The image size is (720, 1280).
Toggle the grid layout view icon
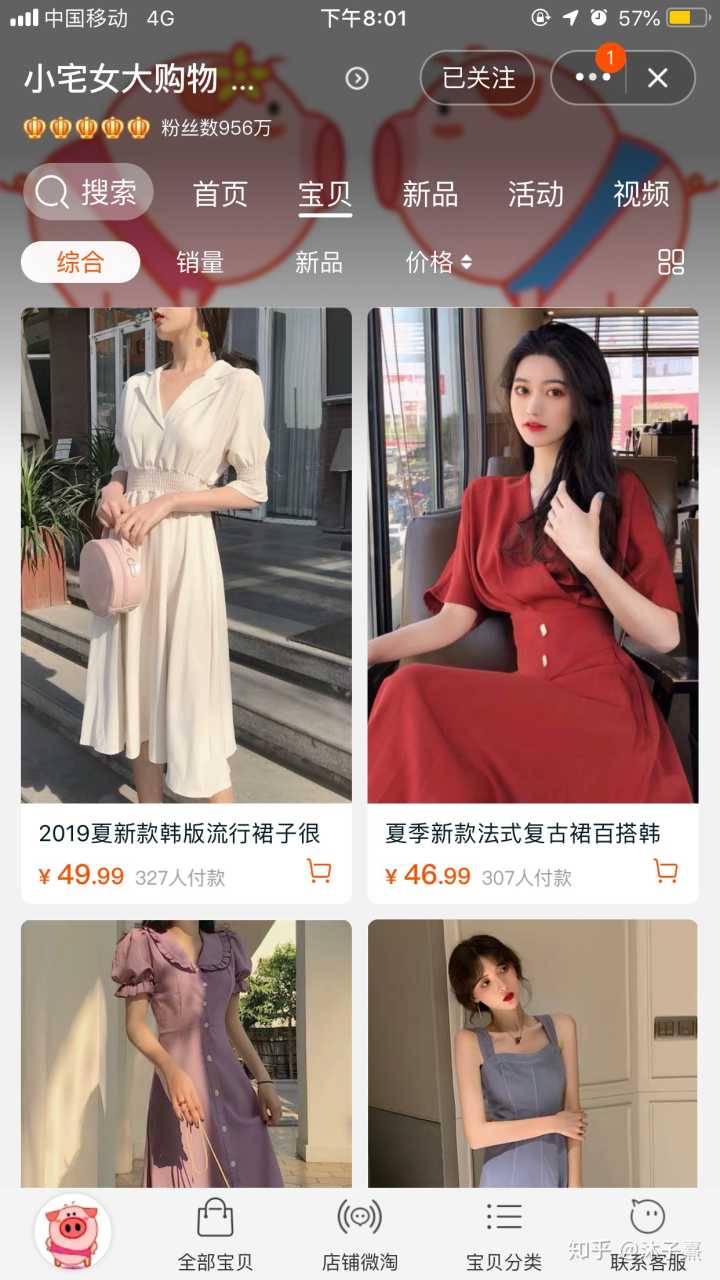tap(671, 262)
